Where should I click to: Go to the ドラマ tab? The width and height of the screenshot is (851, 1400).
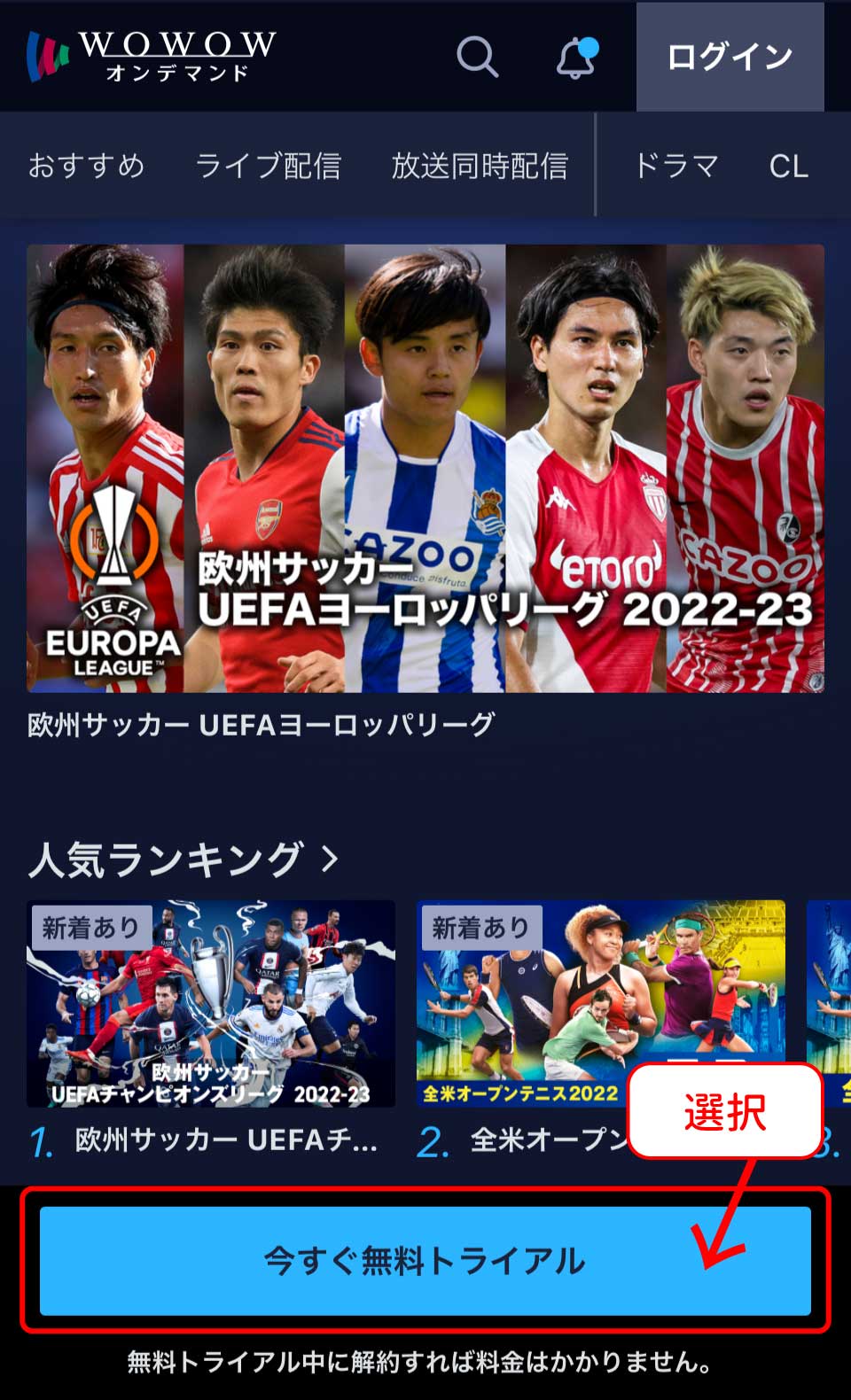pos(676,166)
